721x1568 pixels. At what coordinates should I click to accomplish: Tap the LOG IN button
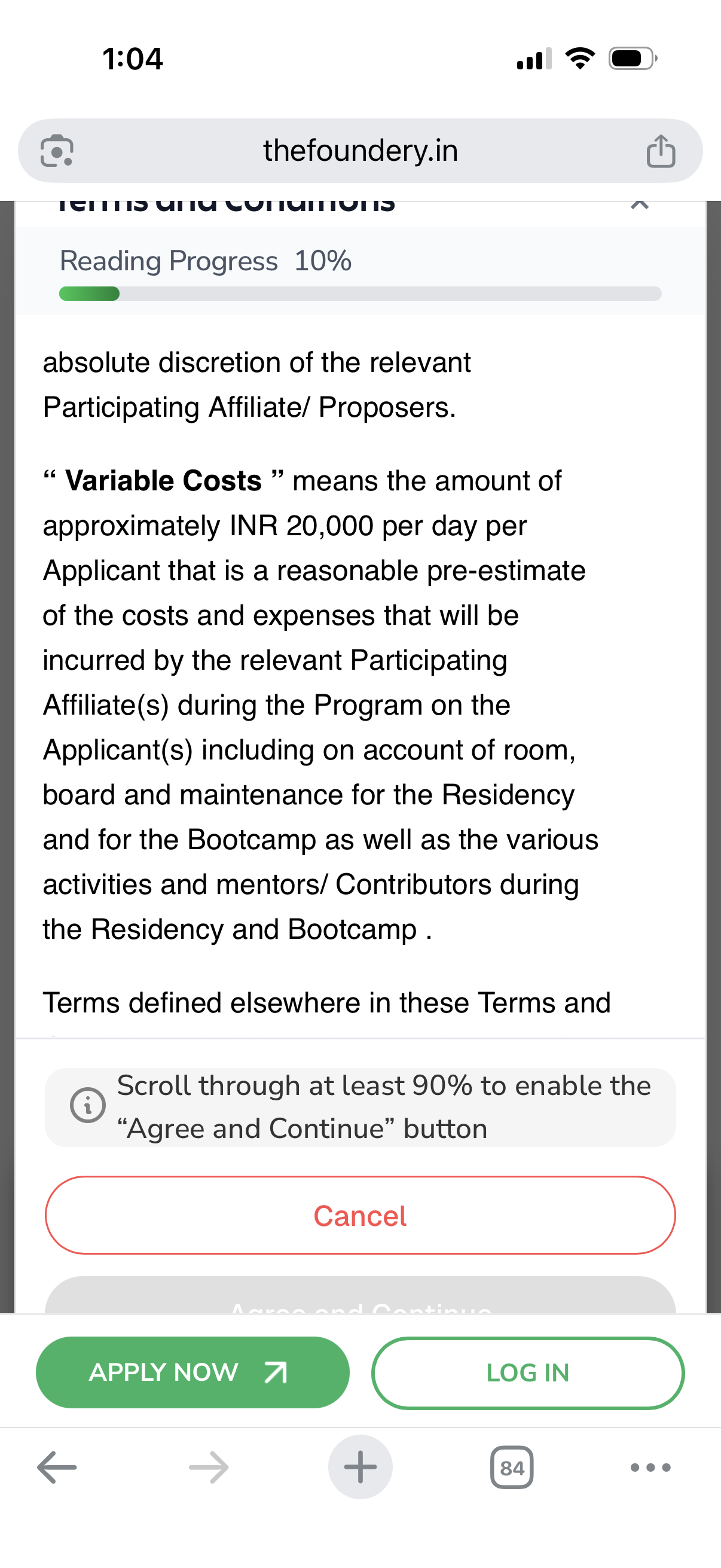point(527,1372)
